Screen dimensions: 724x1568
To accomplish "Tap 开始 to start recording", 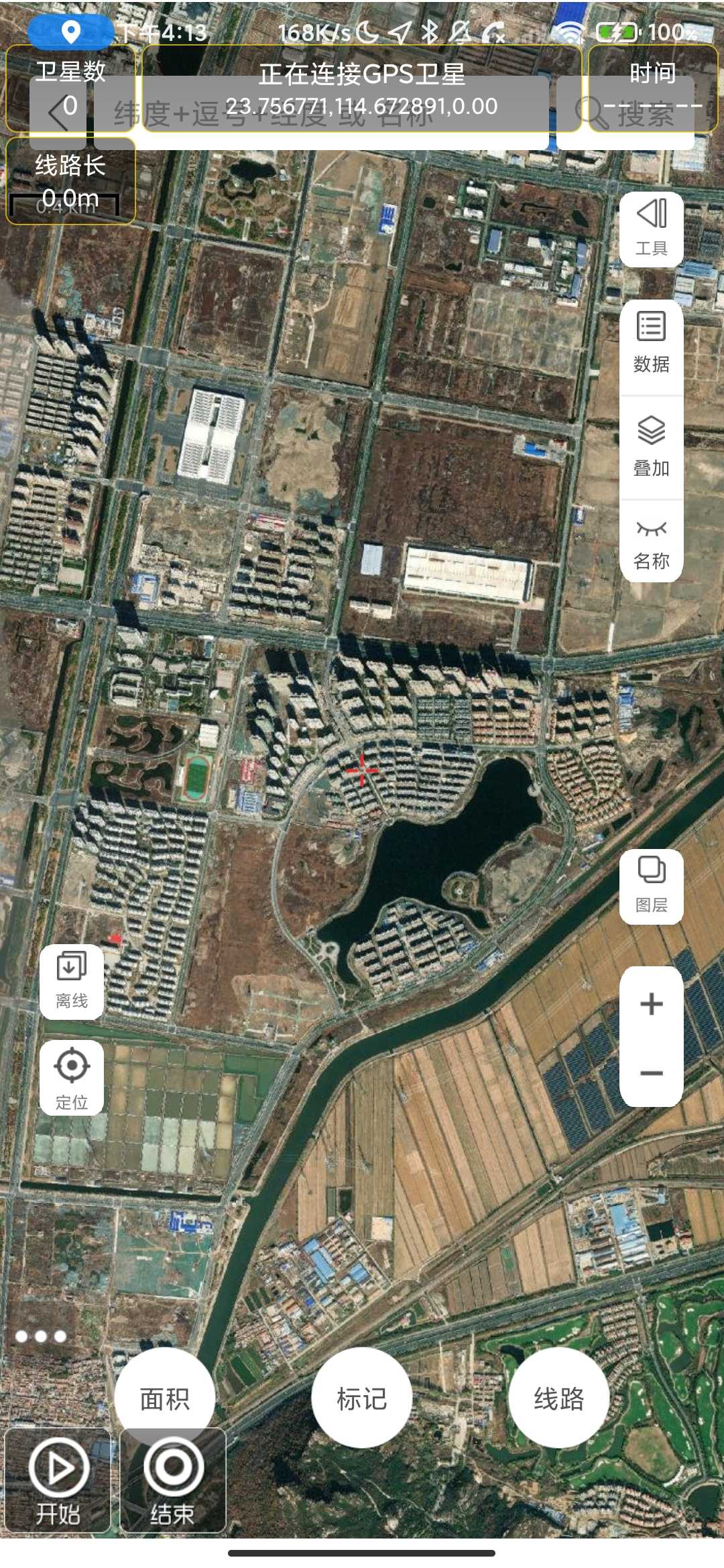I will pos(58,1480).
